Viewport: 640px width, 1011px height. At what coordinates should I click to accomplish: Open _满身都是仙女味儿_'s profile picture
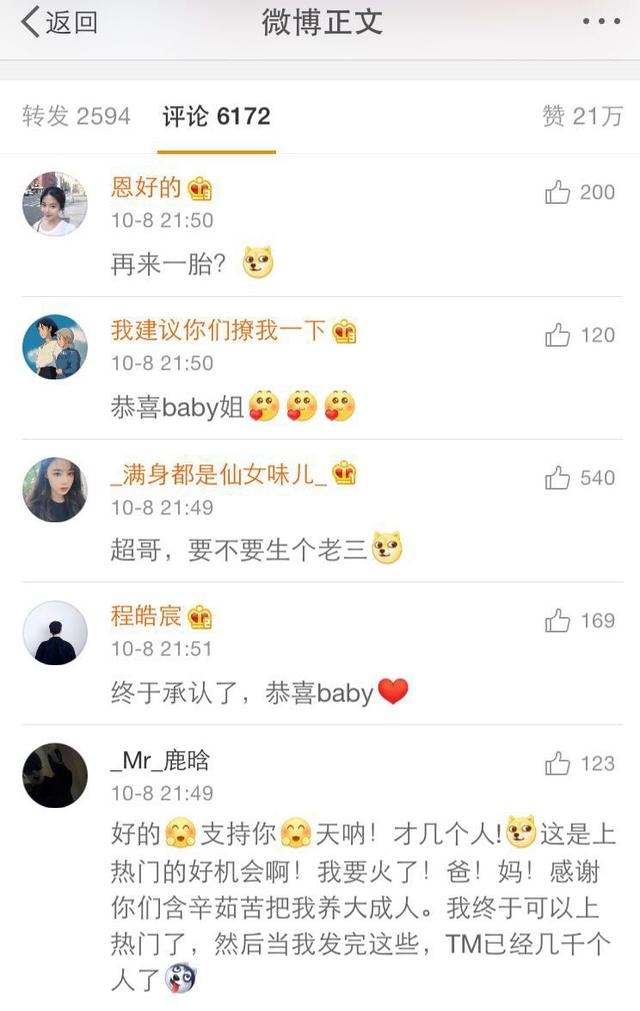(x=54, y=489)
